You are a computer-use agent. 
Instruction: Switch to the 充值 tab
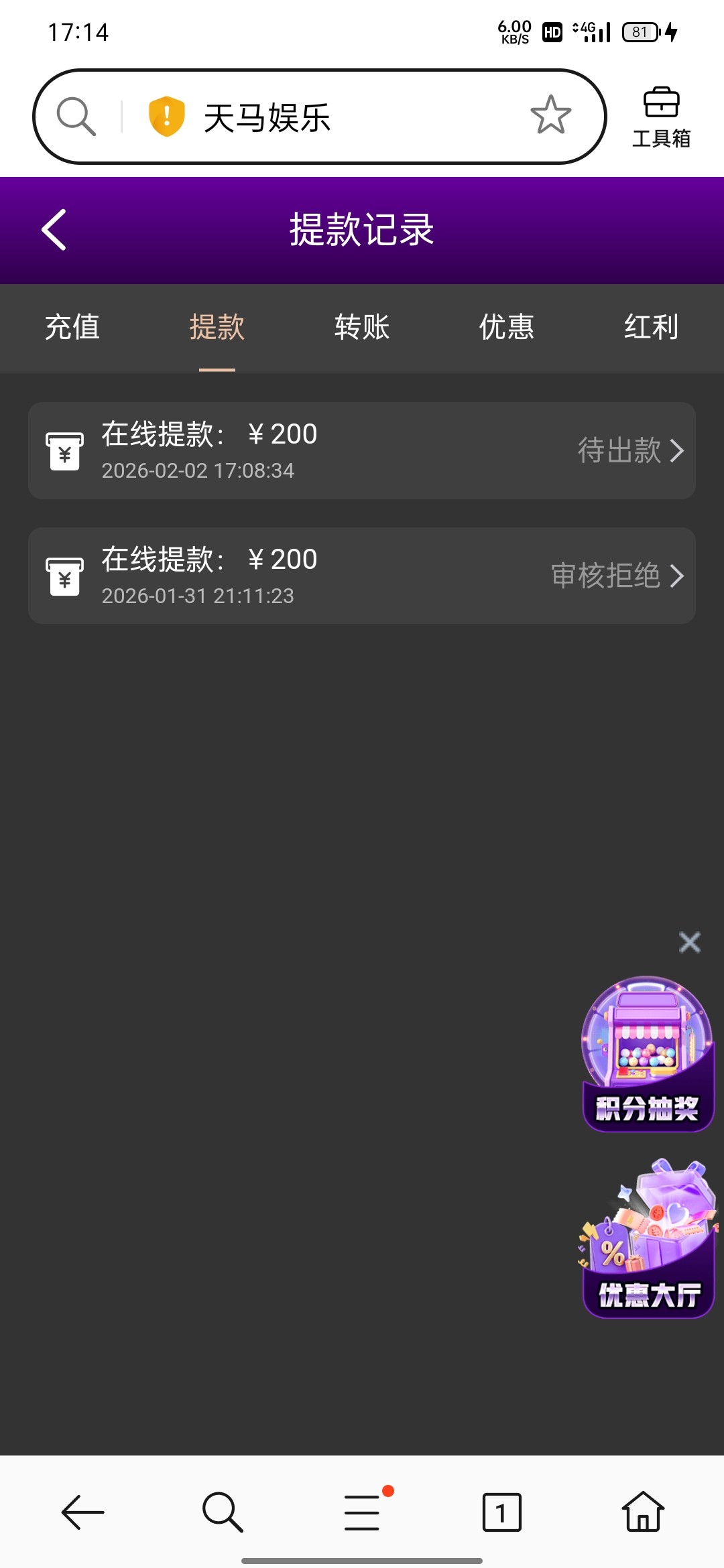(72, 327)
